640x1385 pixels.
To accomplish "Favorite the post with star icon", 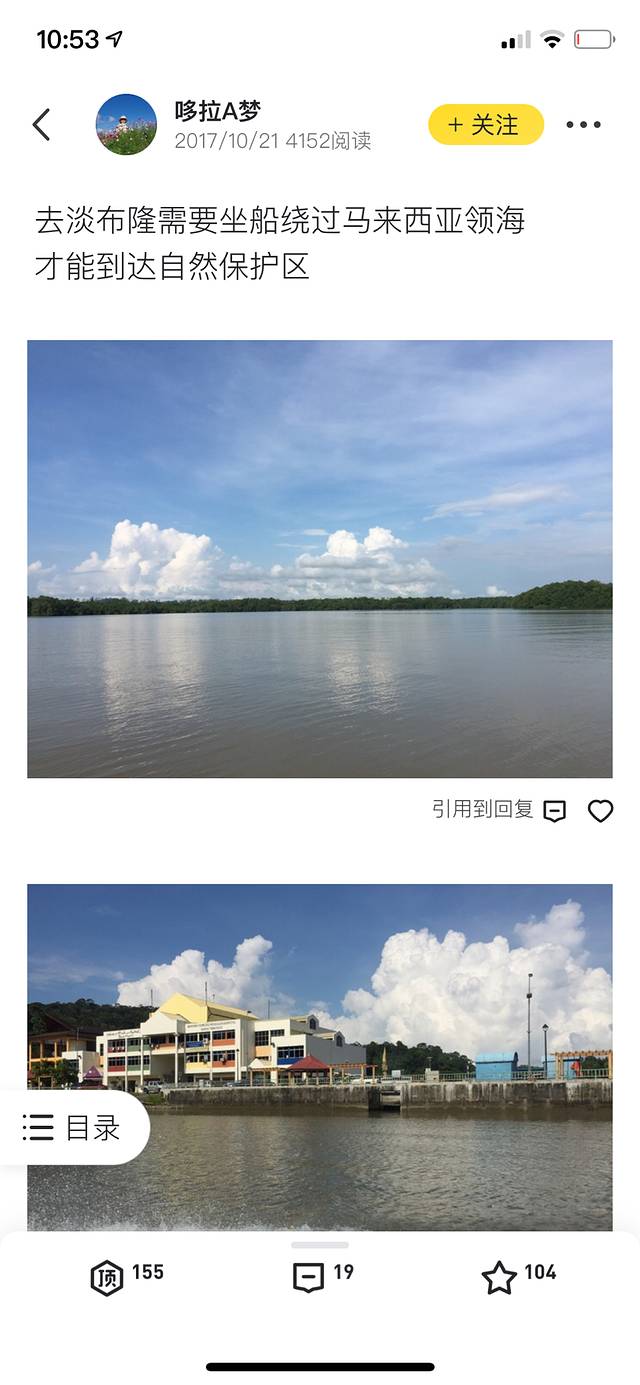I will 499,1277.
